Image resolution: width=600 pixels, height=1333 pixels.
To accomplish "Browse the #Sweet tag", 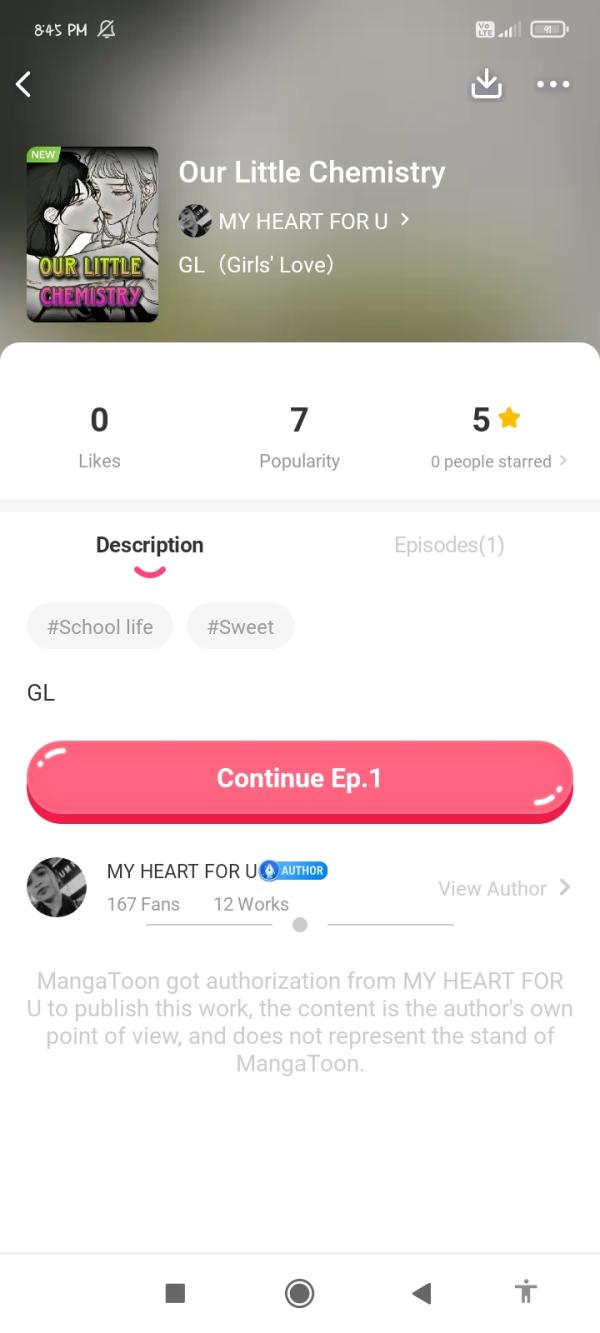I will pos(240,627).
